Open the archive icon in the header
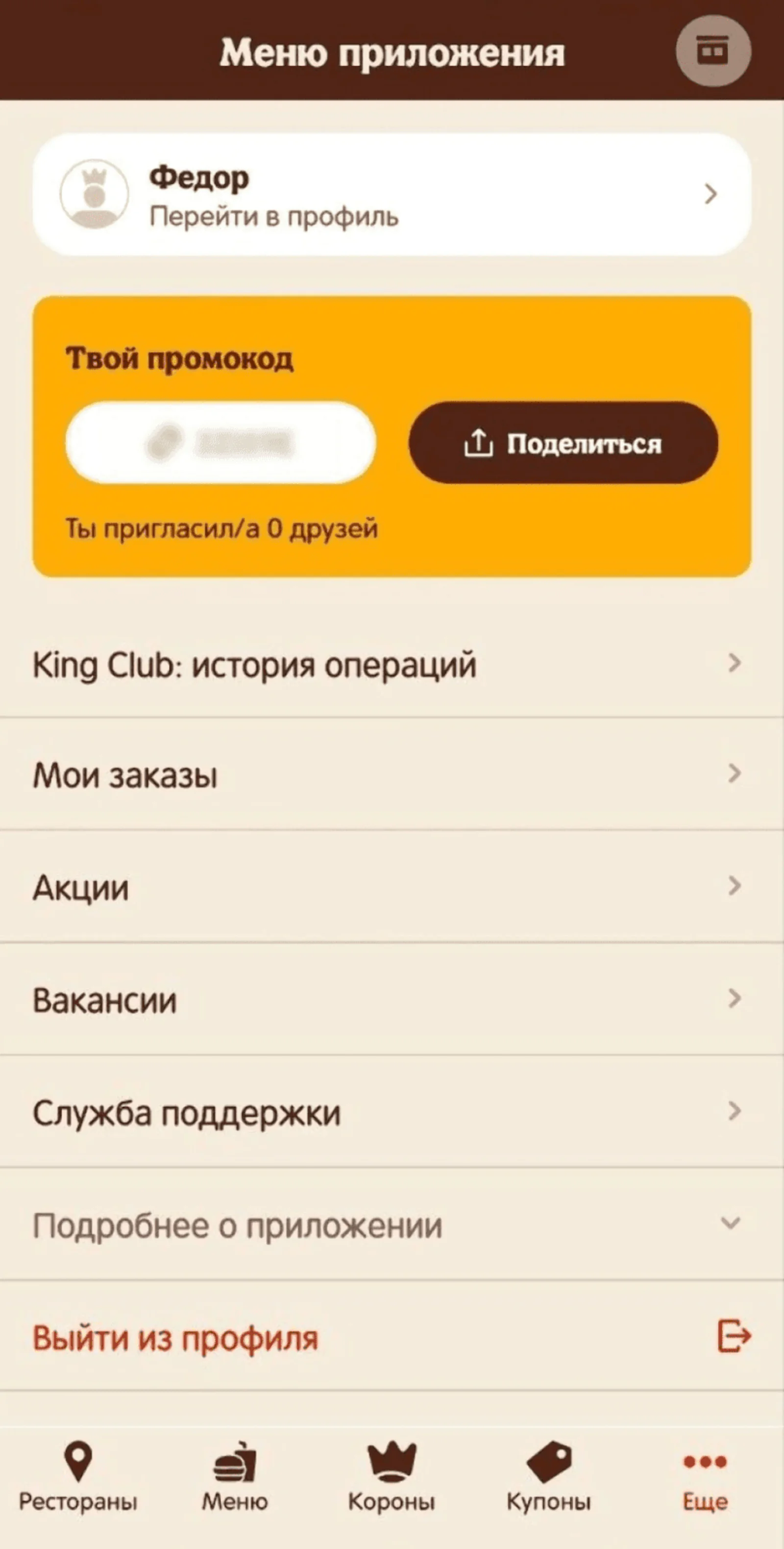This screenshot has width=784, height=1549. pyautogui.click(x=712, y=50)
